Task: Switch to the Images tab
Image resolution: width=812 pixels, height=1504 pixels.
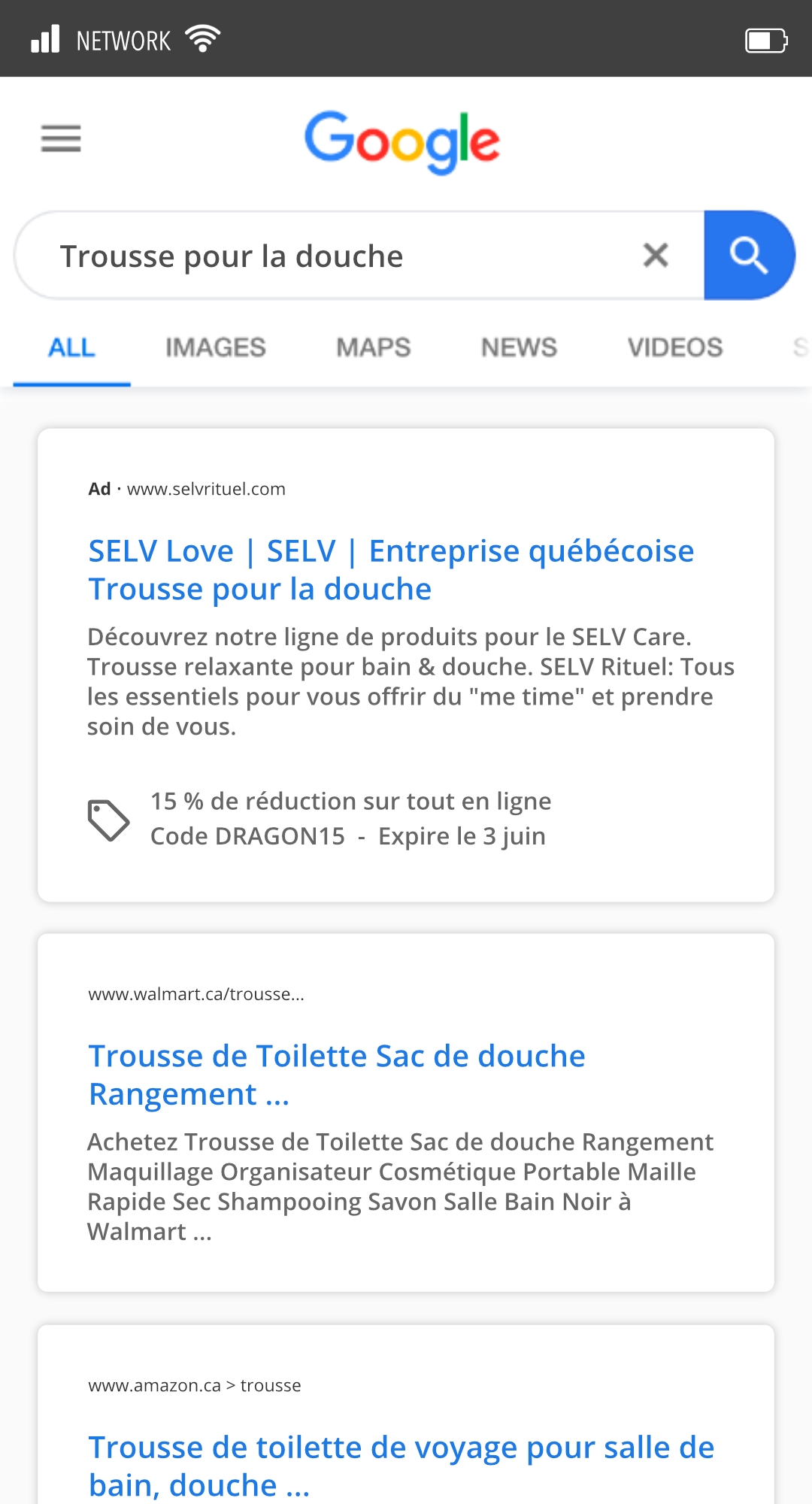Action: click(216, 347)
